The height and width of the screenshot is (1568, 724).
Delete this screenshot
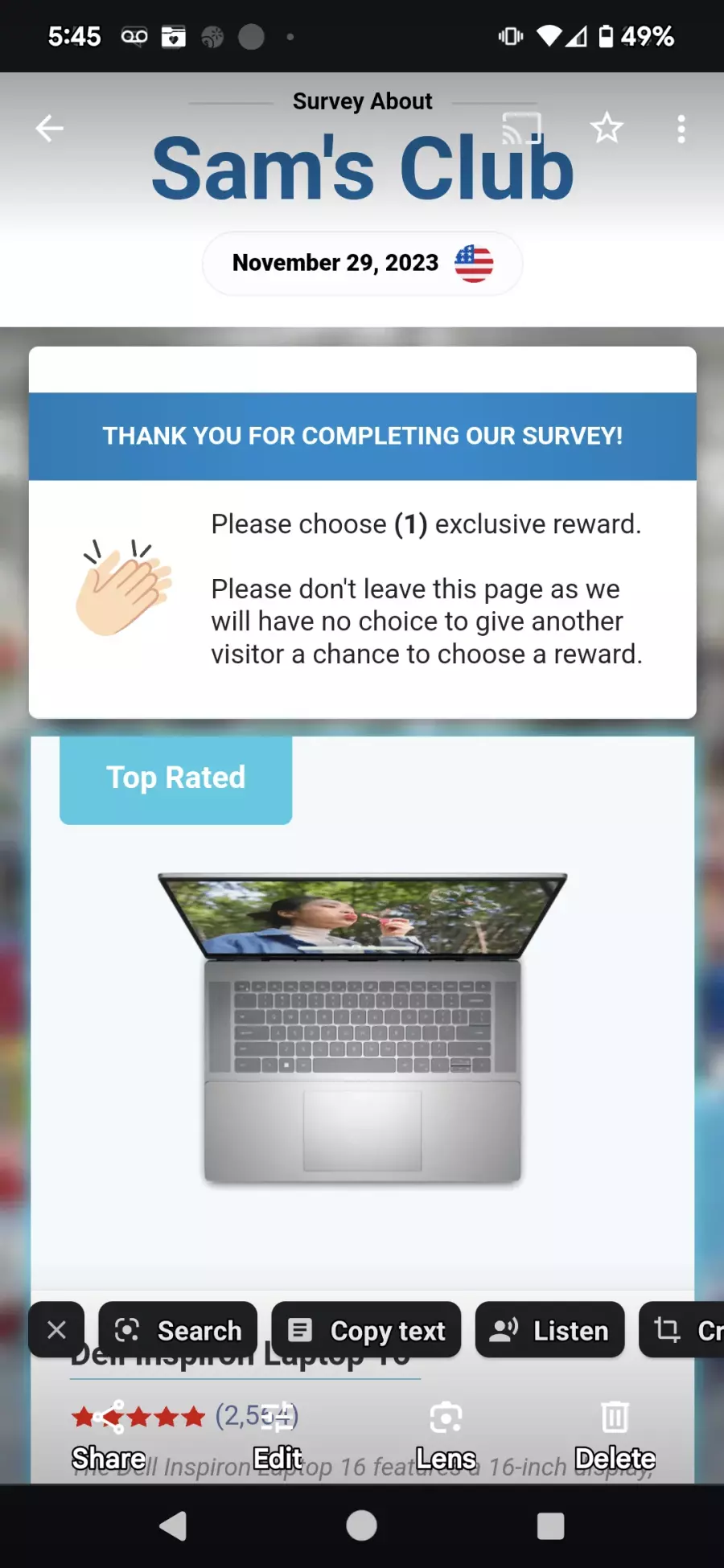615,1438
